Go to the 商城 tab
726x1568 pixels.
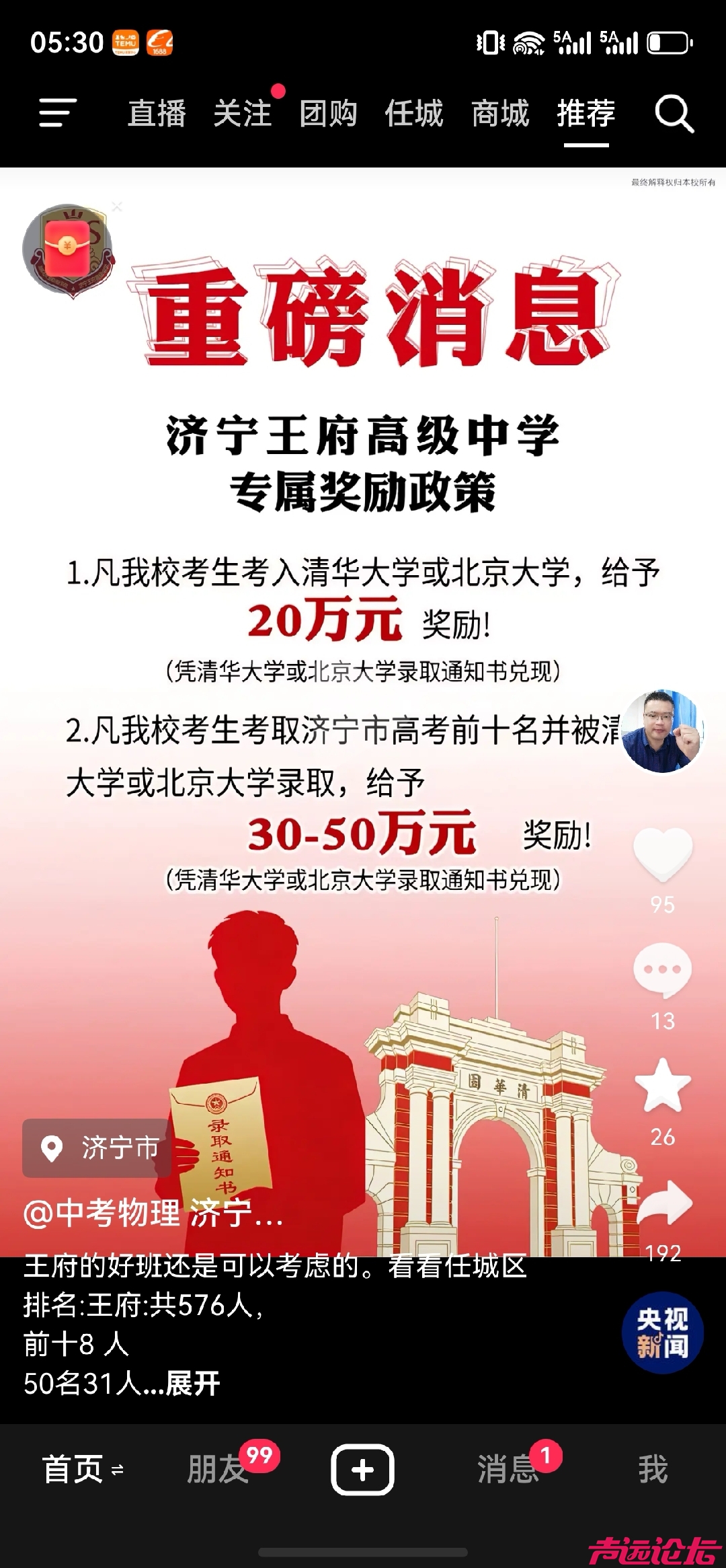[x=500, y=113]
